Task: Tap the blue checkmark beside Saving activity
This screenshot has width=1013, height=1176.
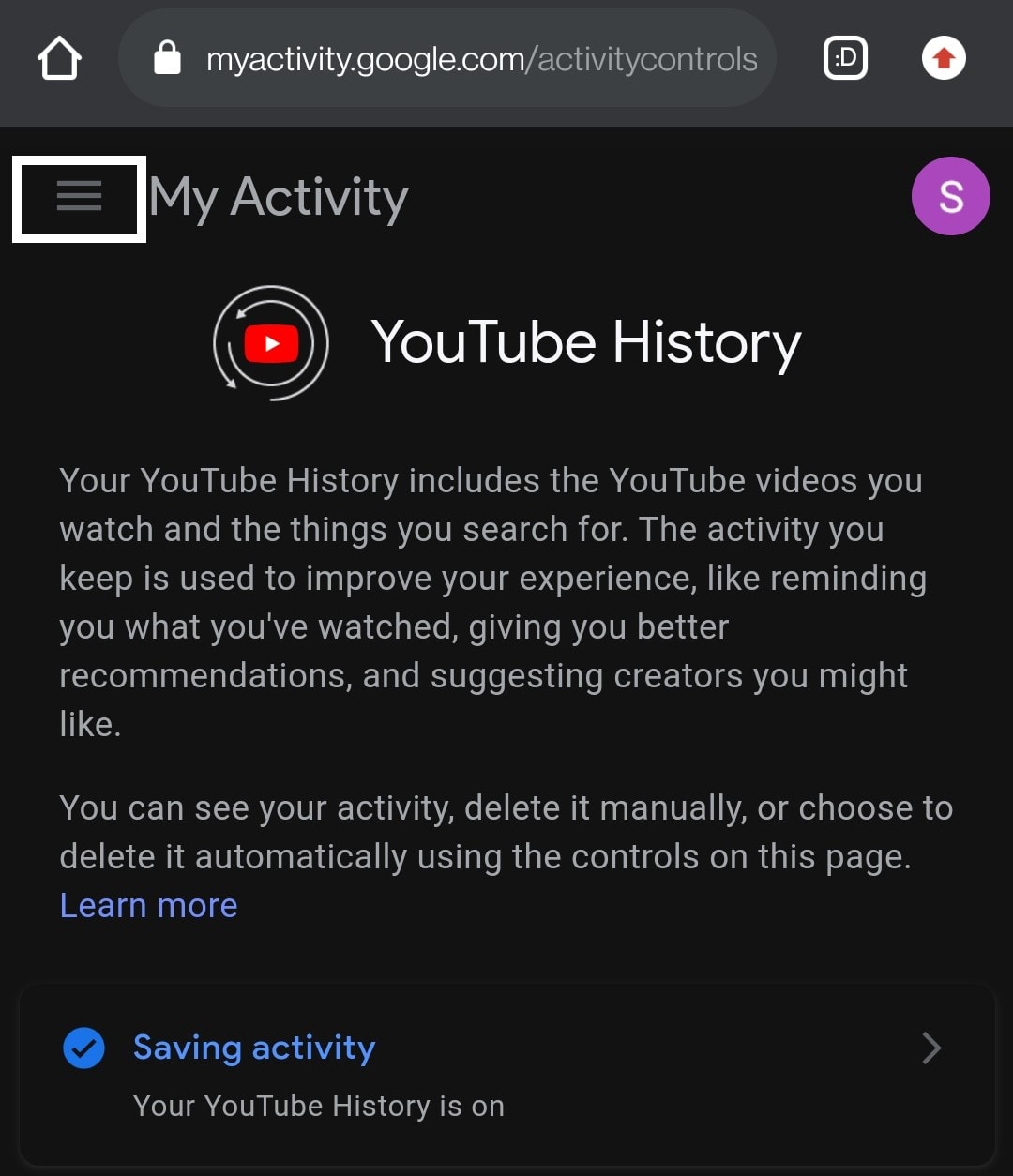Action: 83,1048
